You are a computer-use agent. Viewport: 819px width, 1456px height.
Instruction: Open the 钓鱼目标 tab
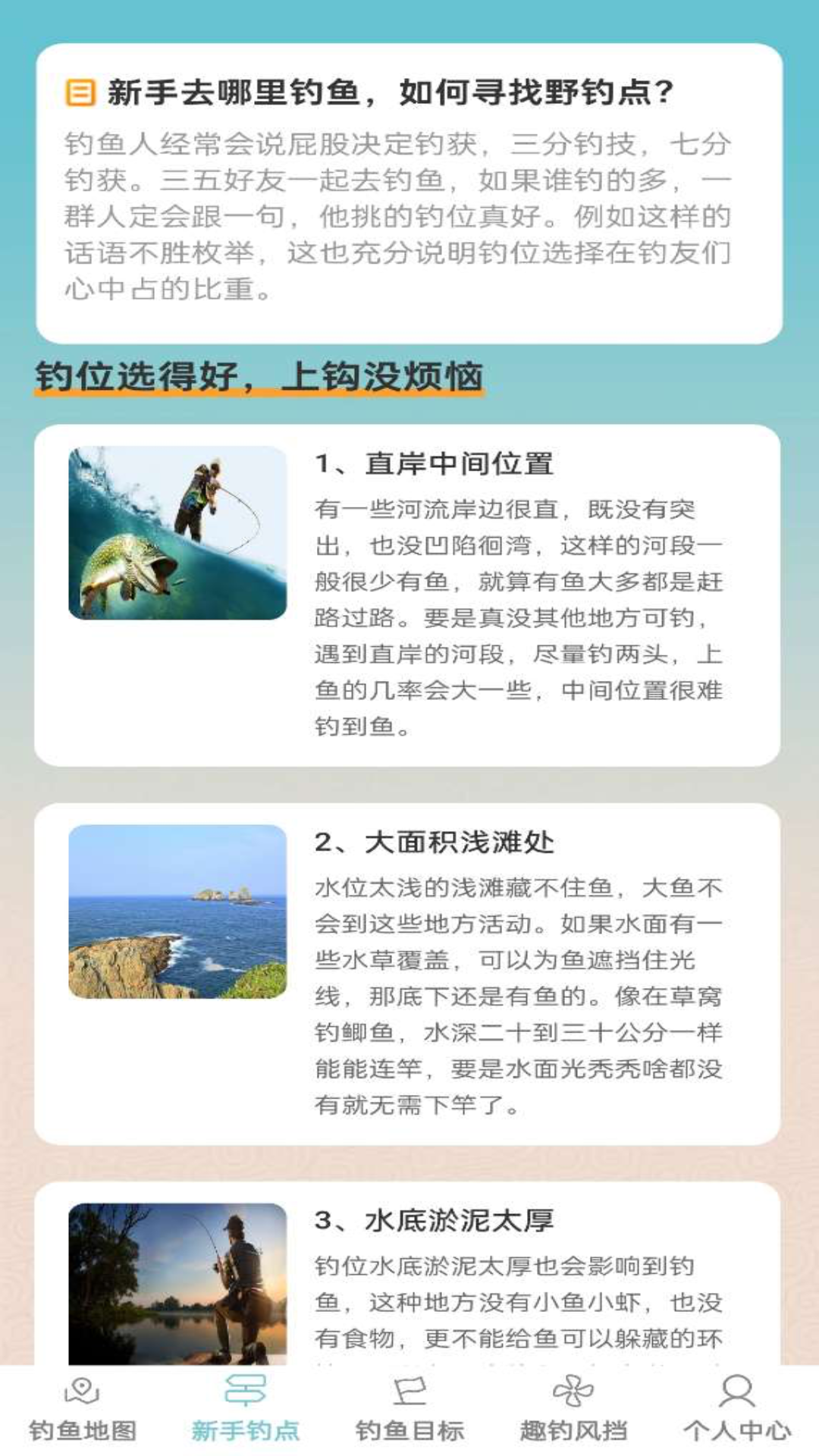tap(409, 1409)
